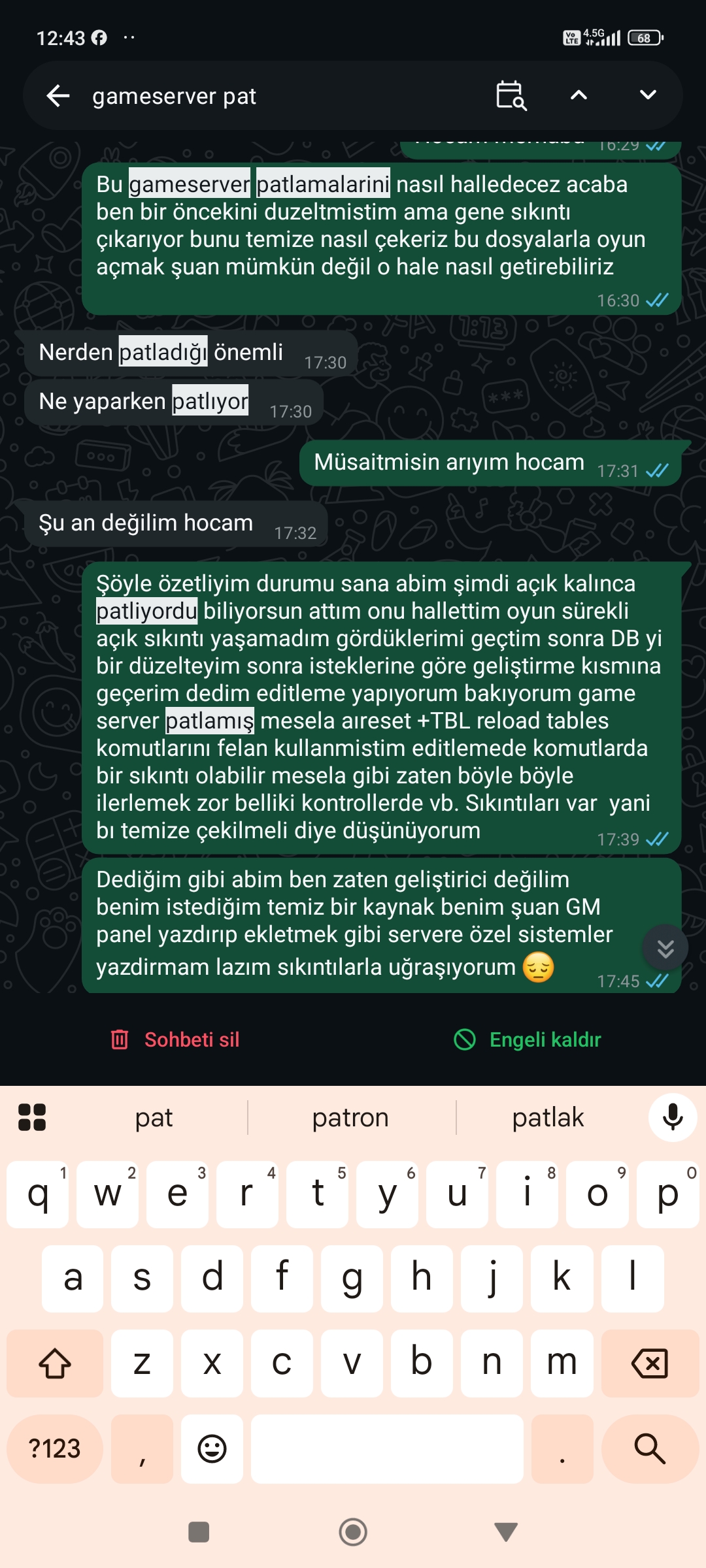The image size is (706, 1568).
Task: Jump to latest messages with double-chevron button
Action: (665, 948)
